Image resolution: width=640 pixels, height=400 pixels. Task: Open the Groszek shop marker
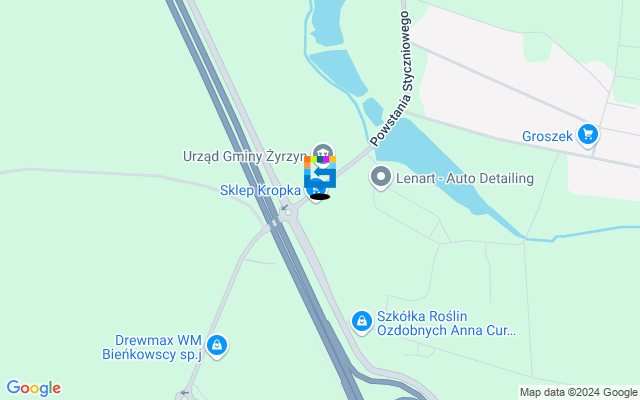pyautogui.click(x=588, y=135)
